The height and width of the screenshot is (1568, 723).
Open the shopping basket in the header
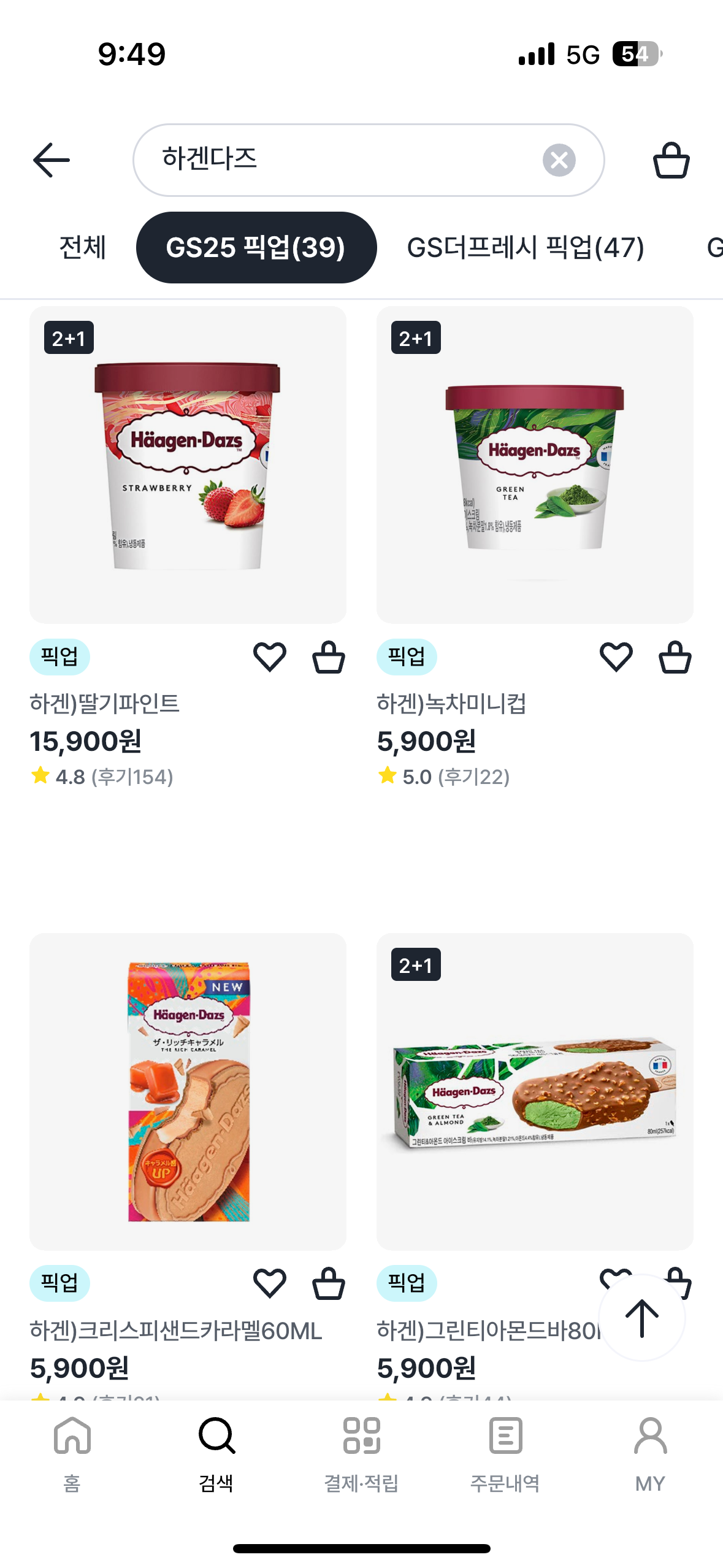click(x=671, y=161)
